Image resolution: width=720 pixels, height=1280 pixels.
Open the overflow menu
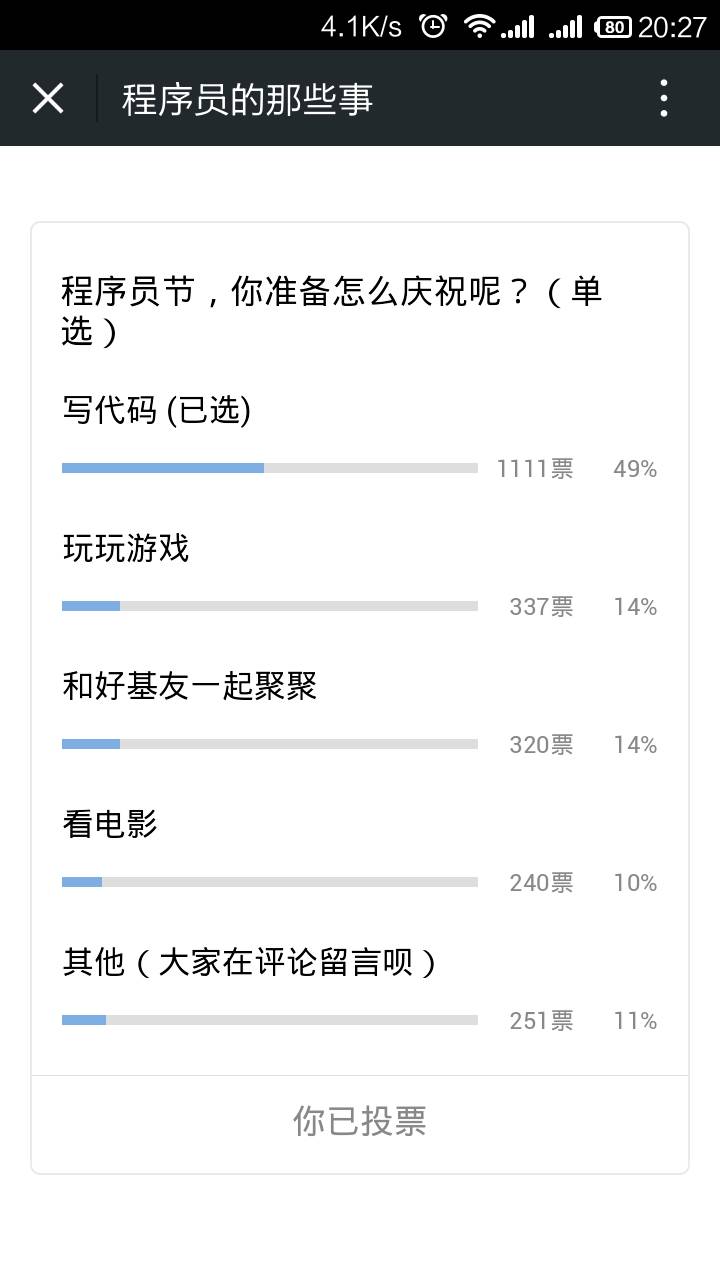click(664, 98)
